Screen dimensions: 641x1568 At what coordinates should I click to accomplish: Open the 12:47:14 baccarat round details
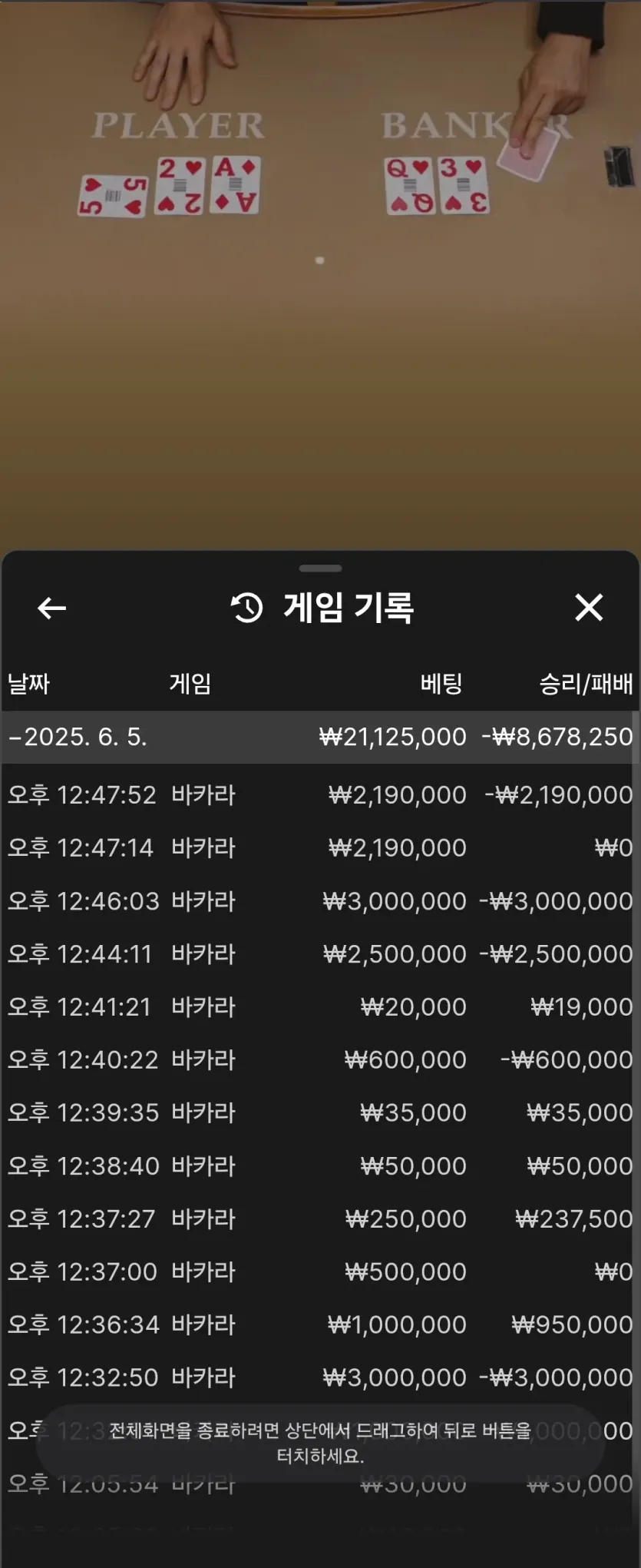tap(320, 847)
